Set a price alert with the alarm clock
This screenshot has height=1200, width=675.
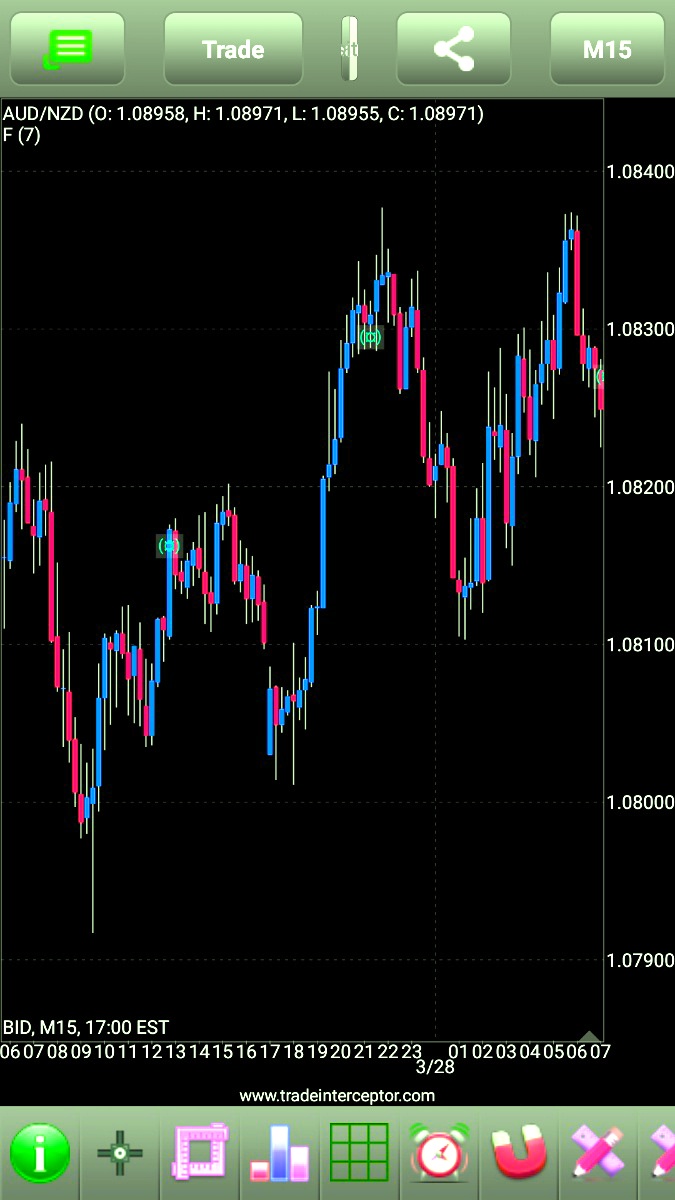coord(439,1153)
